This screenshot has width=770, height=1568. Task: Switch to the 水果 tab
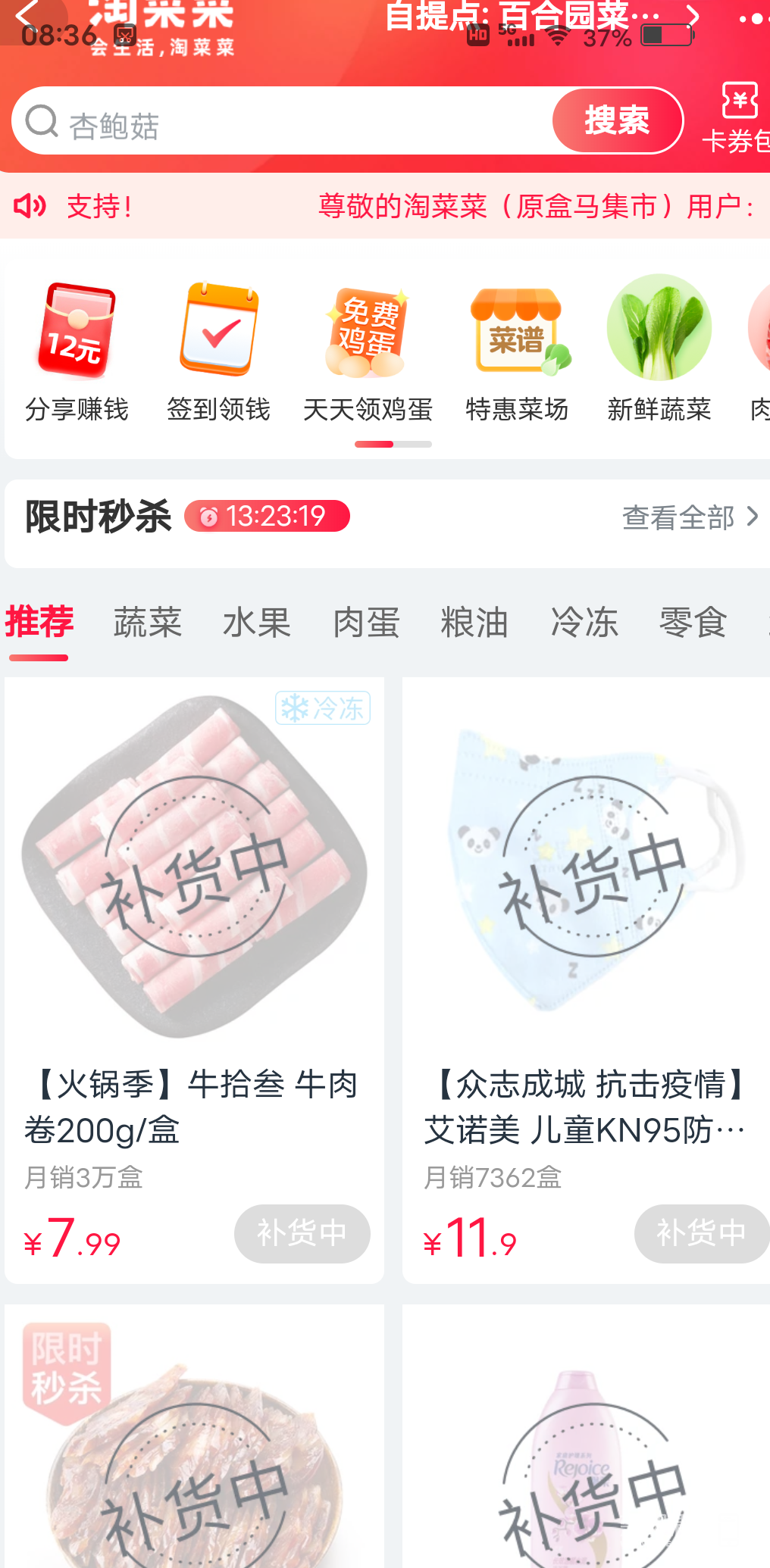(257, 623)
